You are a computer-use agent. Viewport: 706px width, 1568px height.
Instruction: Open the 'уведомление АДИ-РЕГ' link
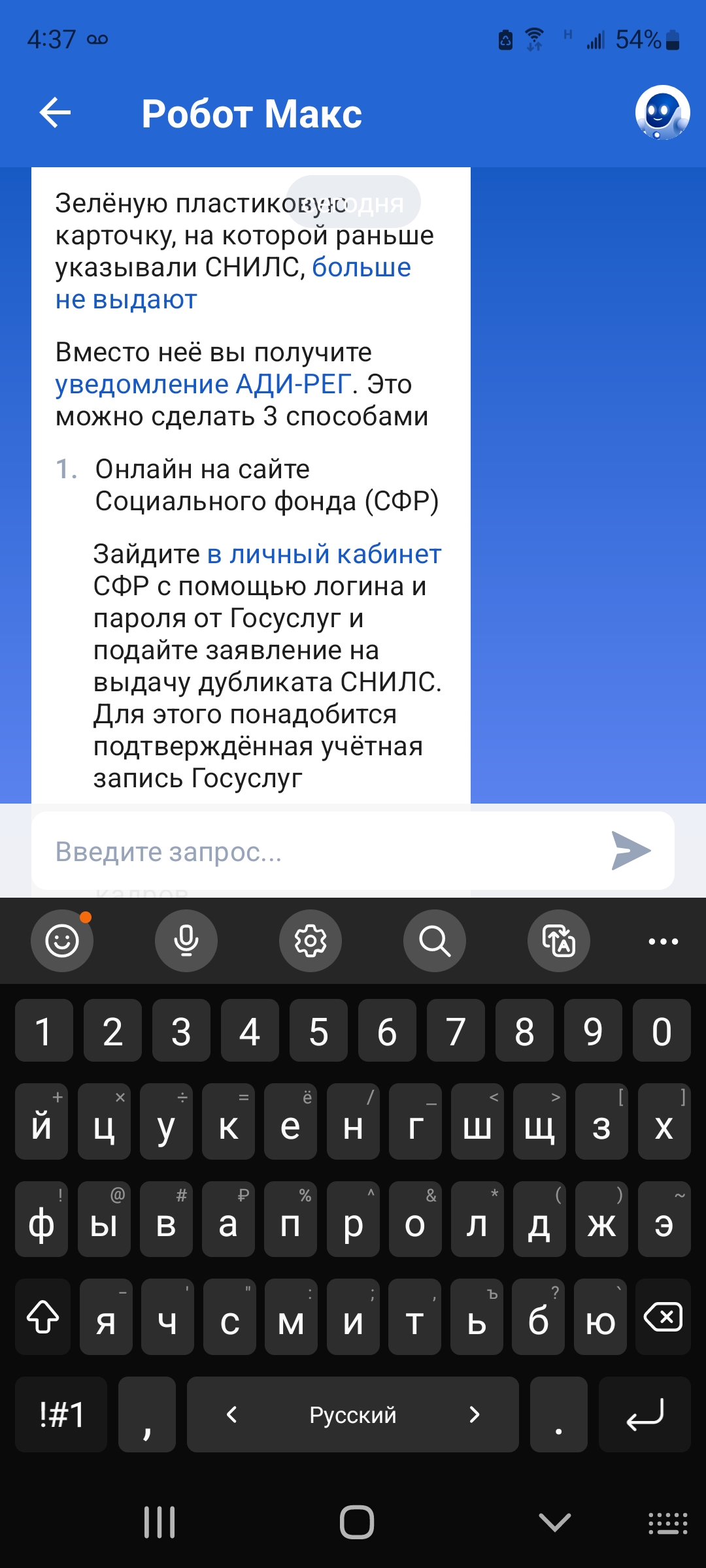click(203, 384)
